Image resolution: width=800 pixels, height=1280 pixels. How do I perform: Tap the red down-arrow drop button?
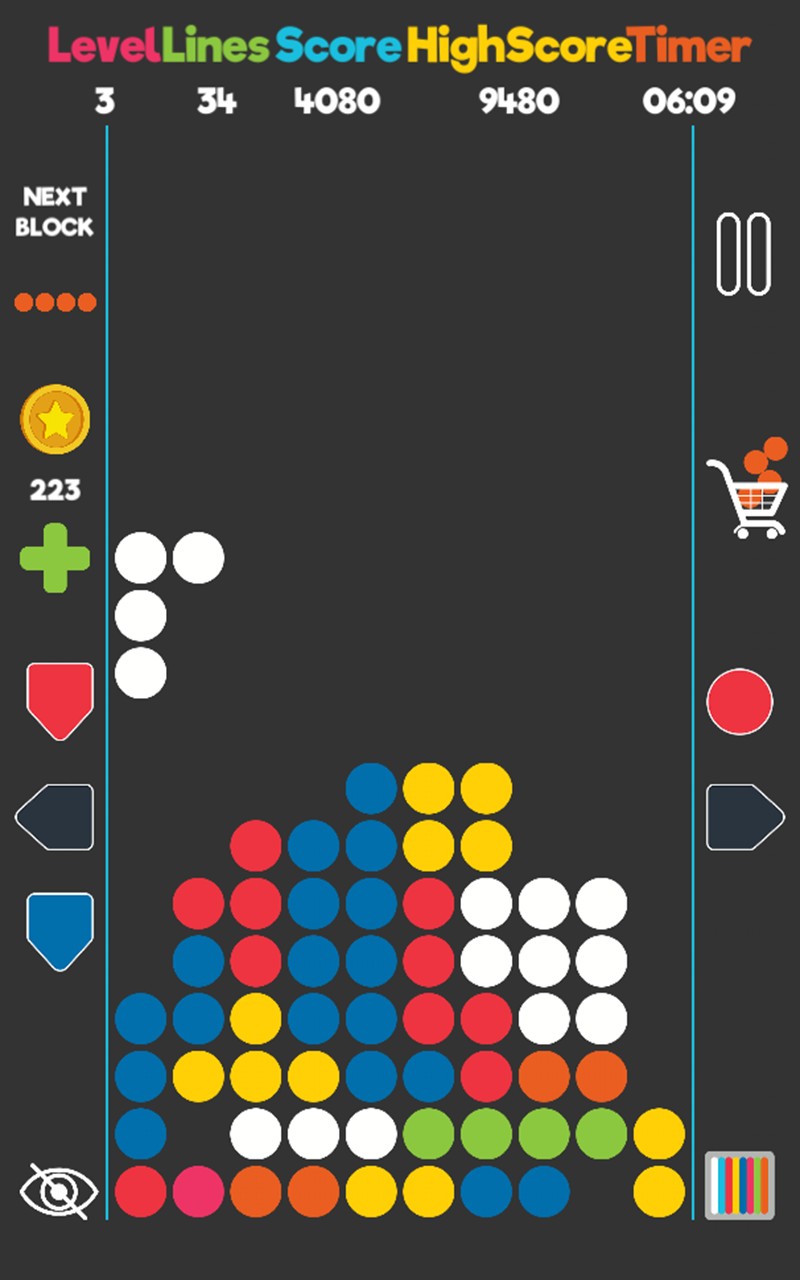[60, 700]
